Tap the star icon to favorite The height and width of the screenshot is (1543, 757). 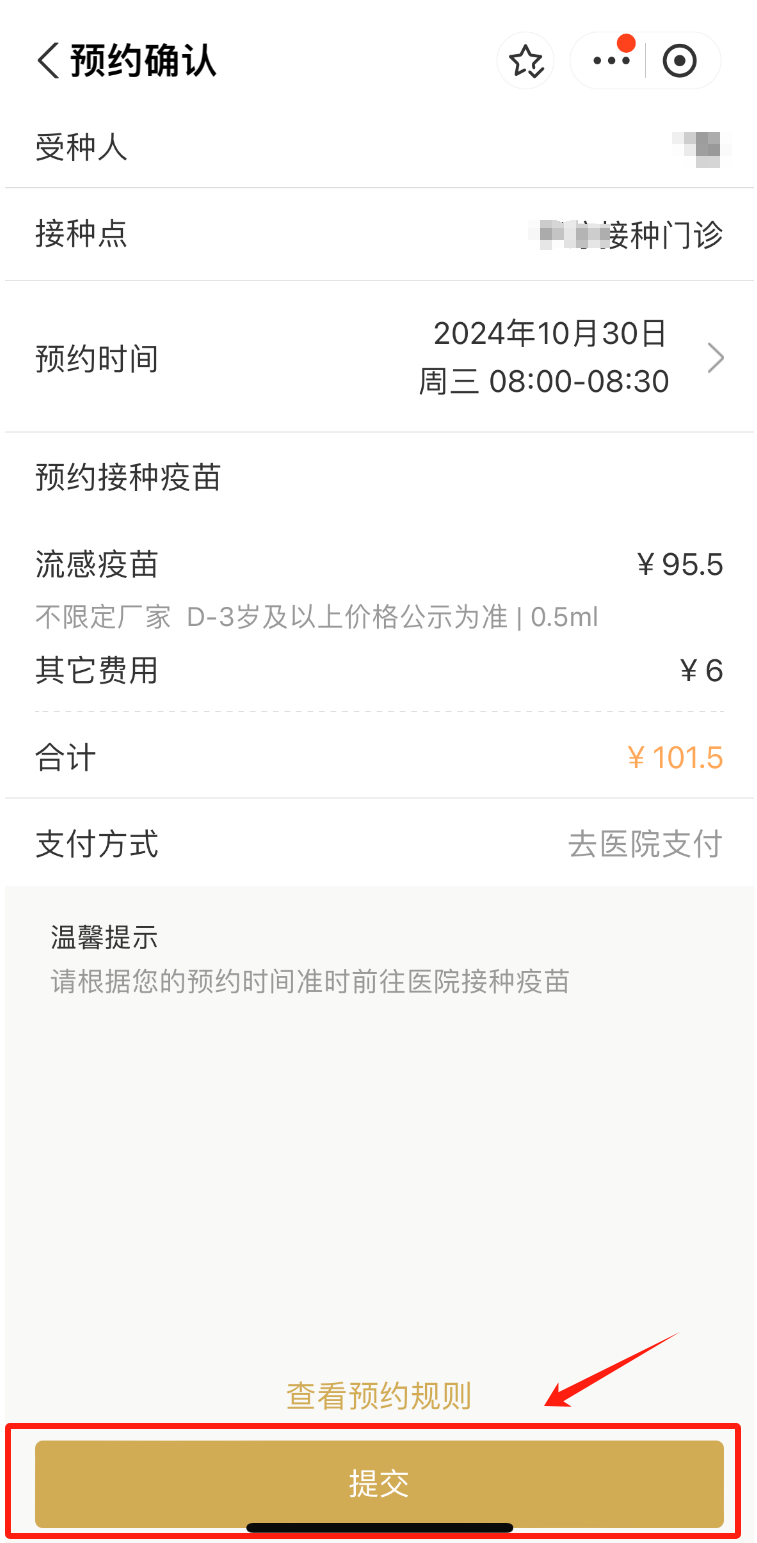(526, 61)
